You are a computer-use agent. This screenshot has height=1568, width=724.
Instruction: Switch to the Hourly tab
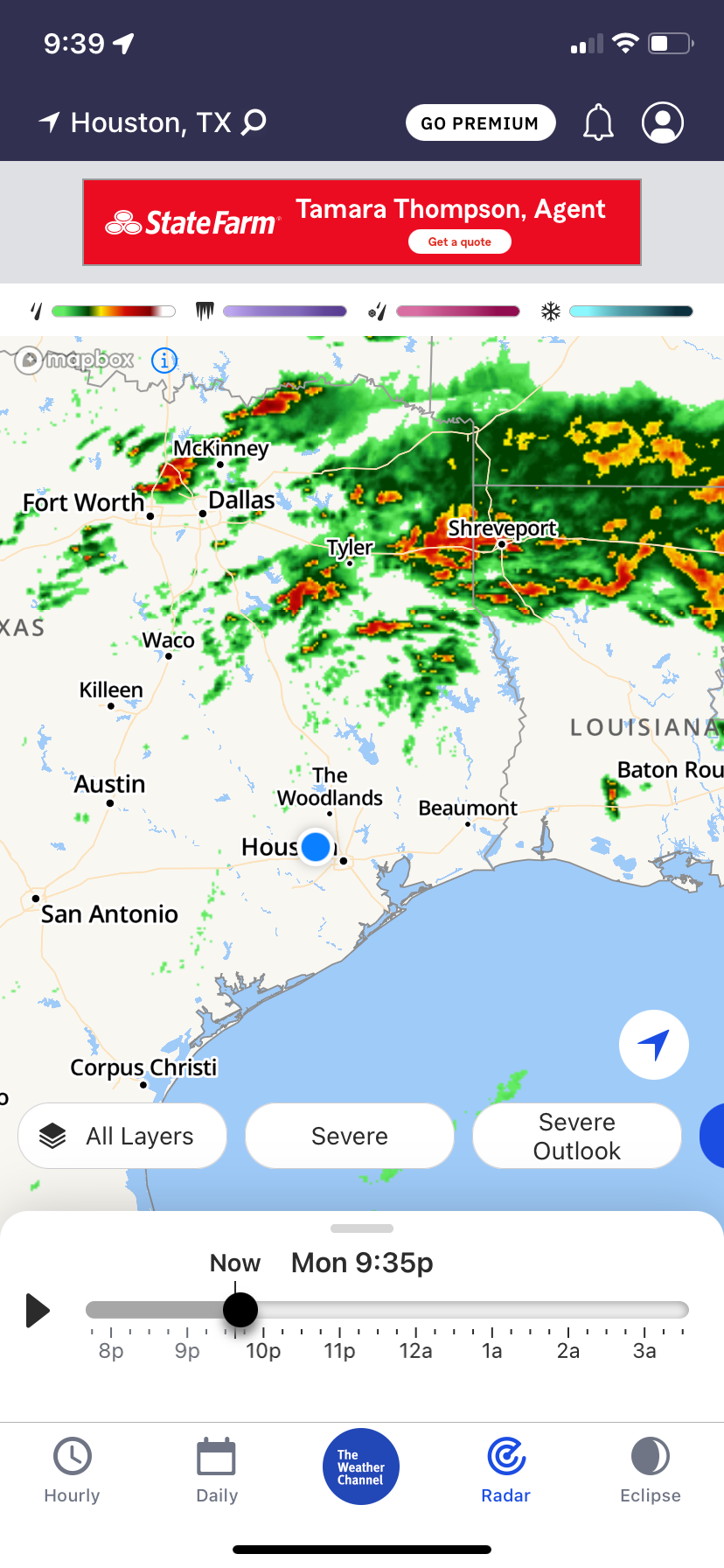(x=73, y=1470)
